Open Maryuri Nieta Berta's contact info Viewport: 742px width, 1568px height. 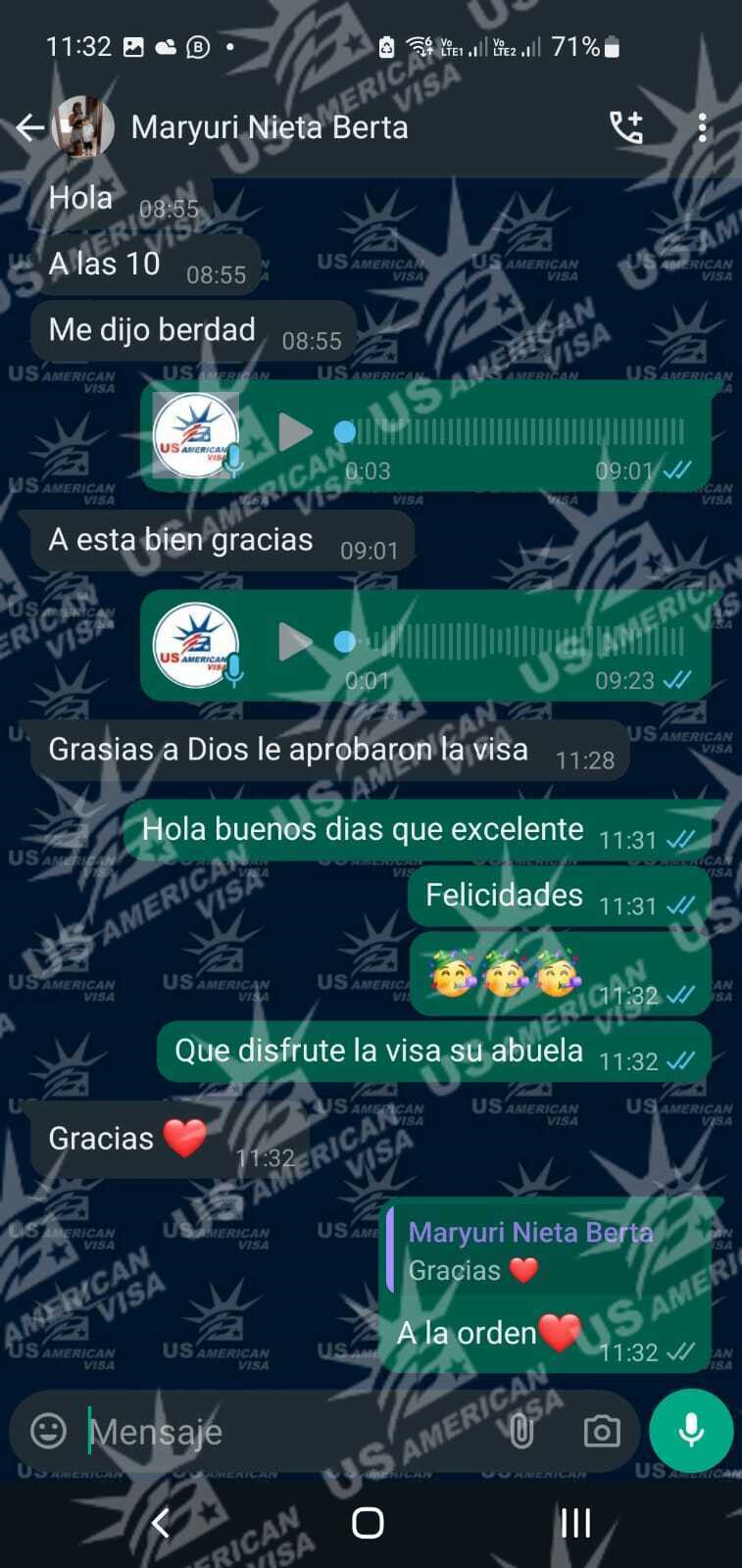(x=270, y=127)
